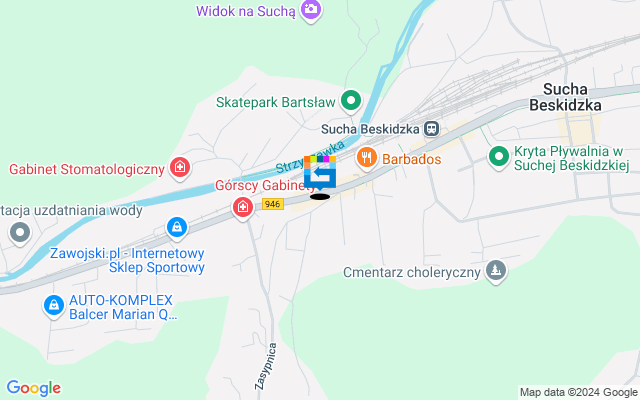The width and height of the screenshot is (640, 400).
Task: Tap the Zawojski.pl shop marker
Action: click(x=177, y=229)
